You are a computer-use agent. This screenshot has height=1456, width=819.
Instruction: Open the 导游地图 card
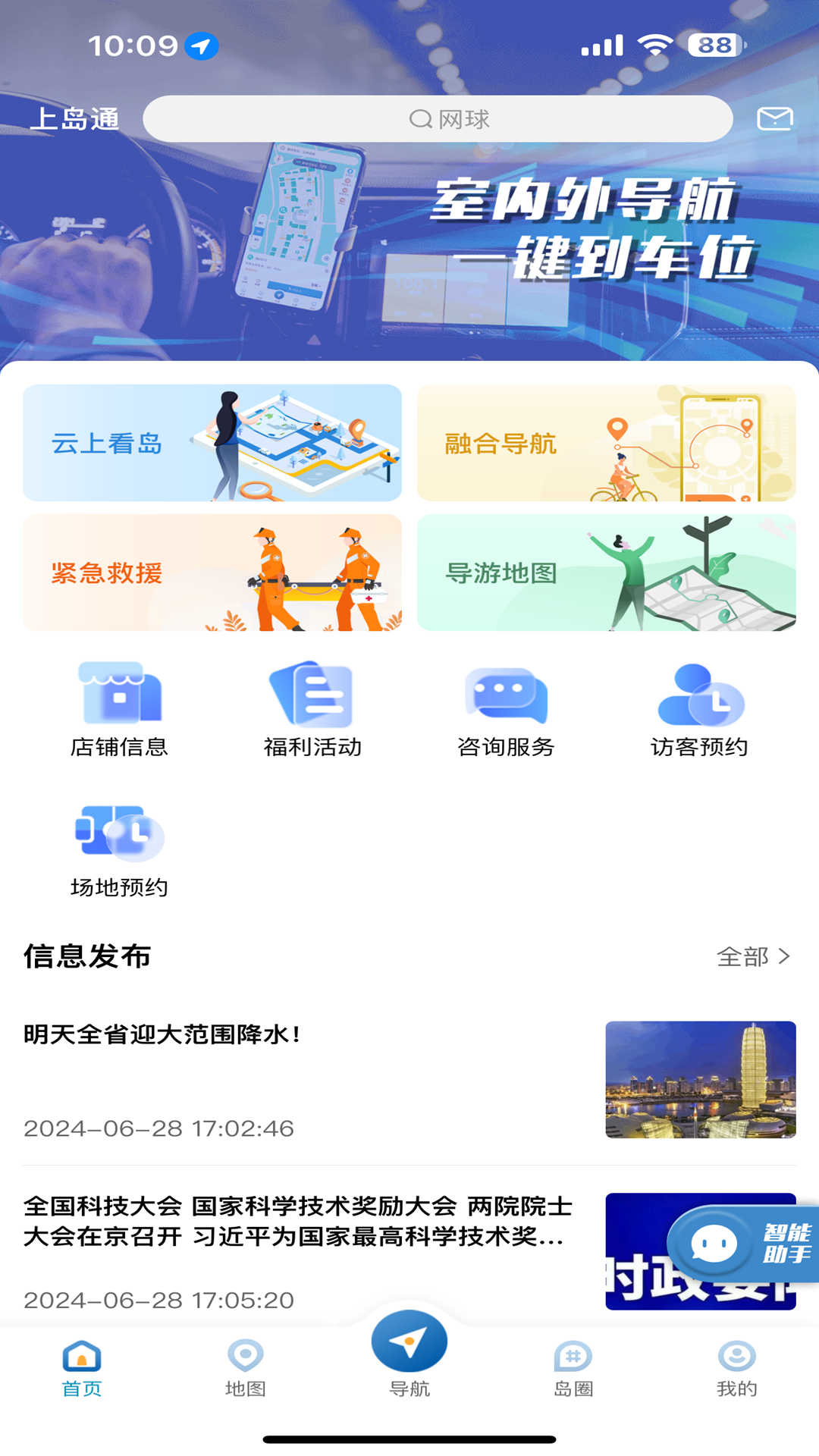[606, 573]
